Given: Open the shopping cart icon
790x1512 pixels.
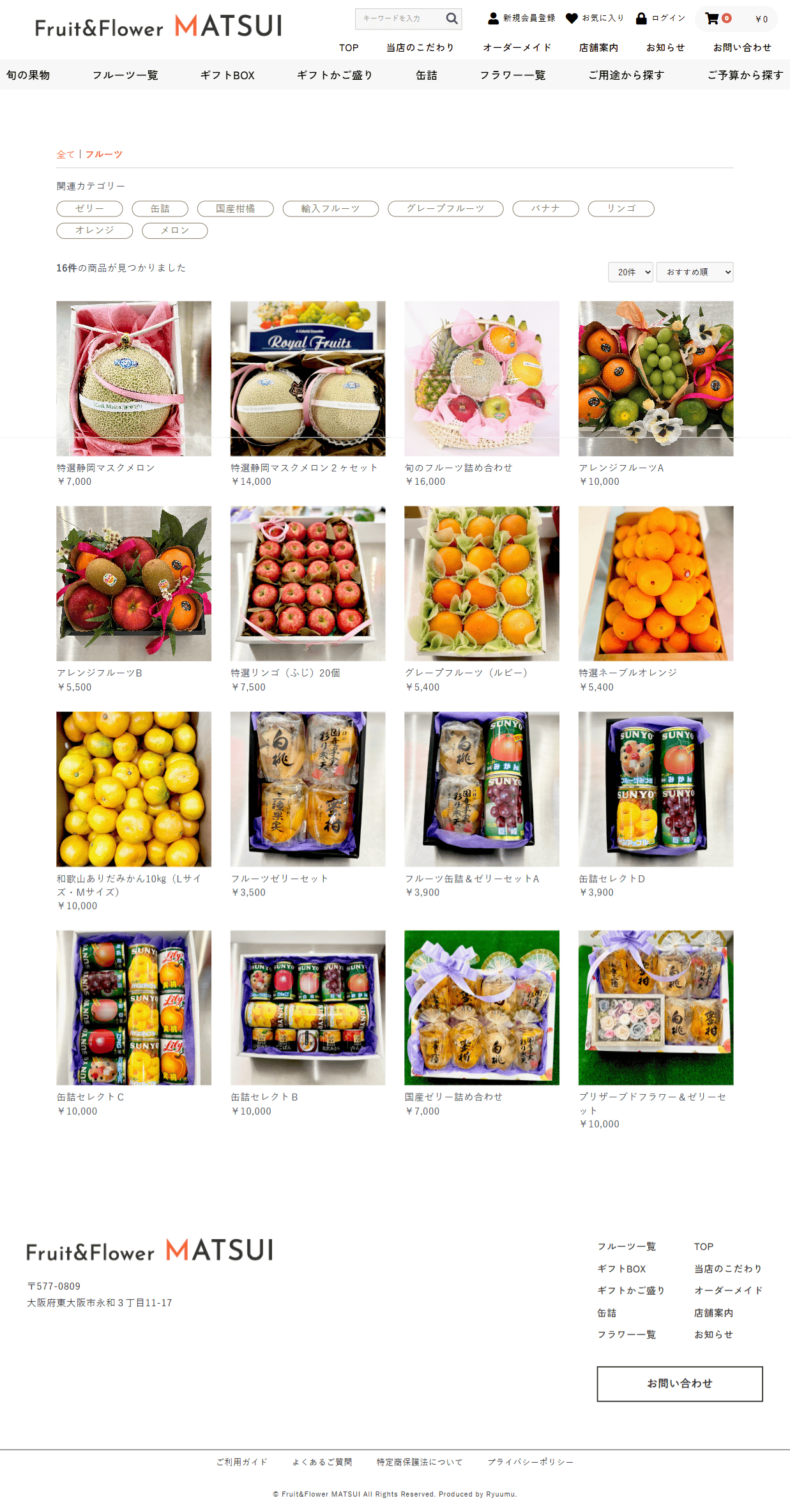Looking at the screenshot, I should pyautogui.click(x=712, y=19).
